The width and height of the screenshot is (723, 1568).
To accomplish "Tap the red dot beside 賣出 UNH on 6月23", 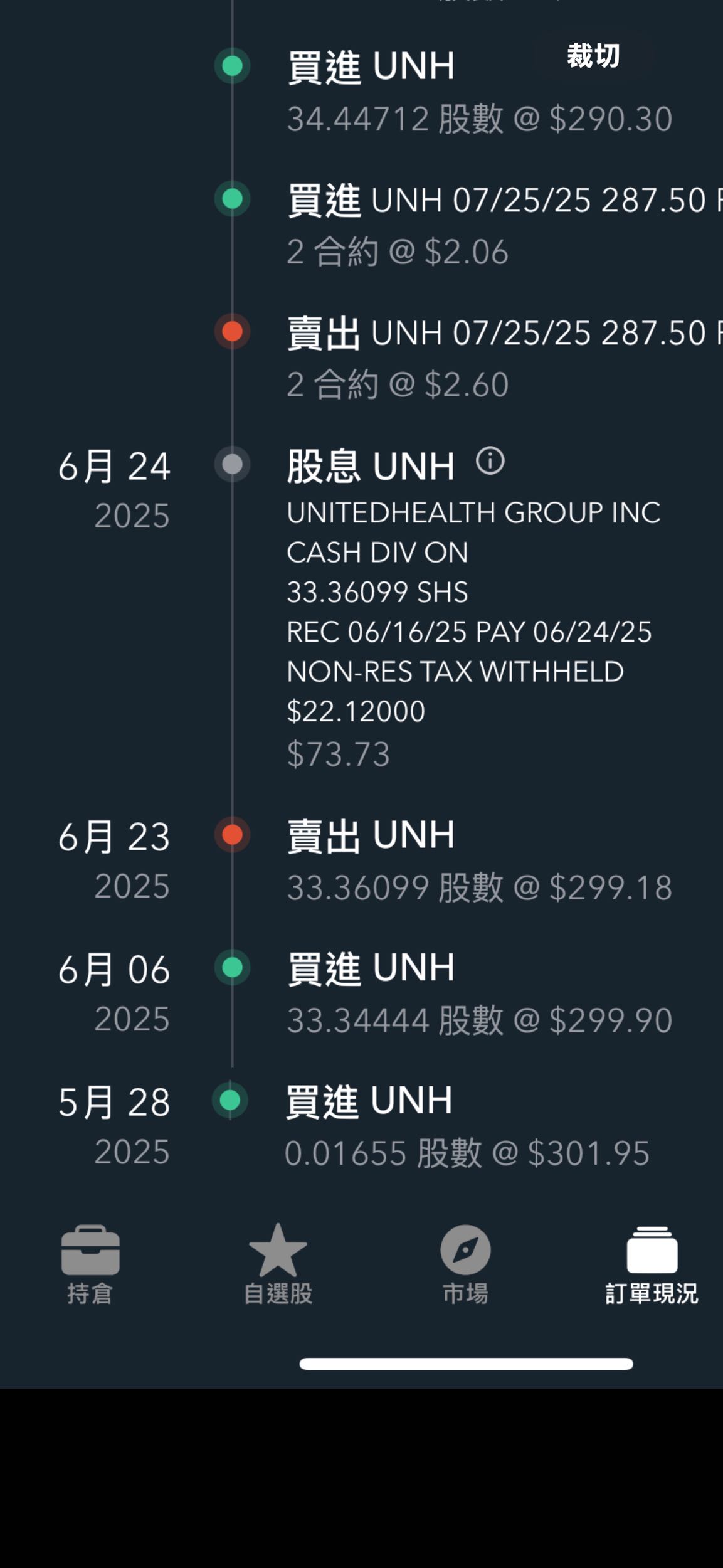I will (x=233, y=835).
